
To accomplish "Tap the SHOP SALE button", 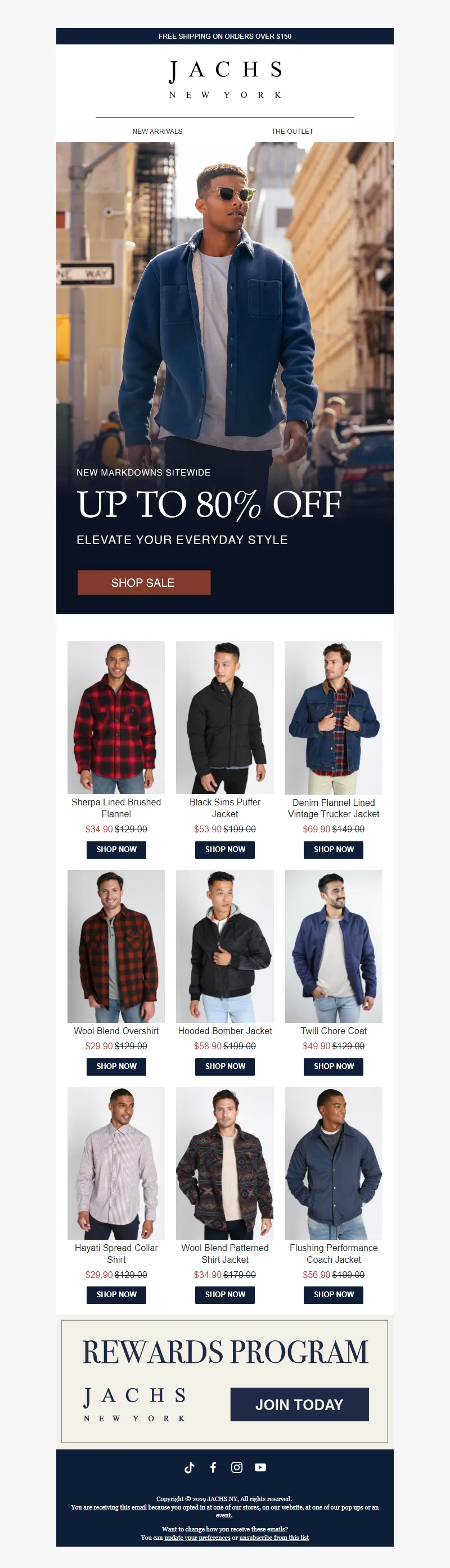I will click(x=143, y=583).
